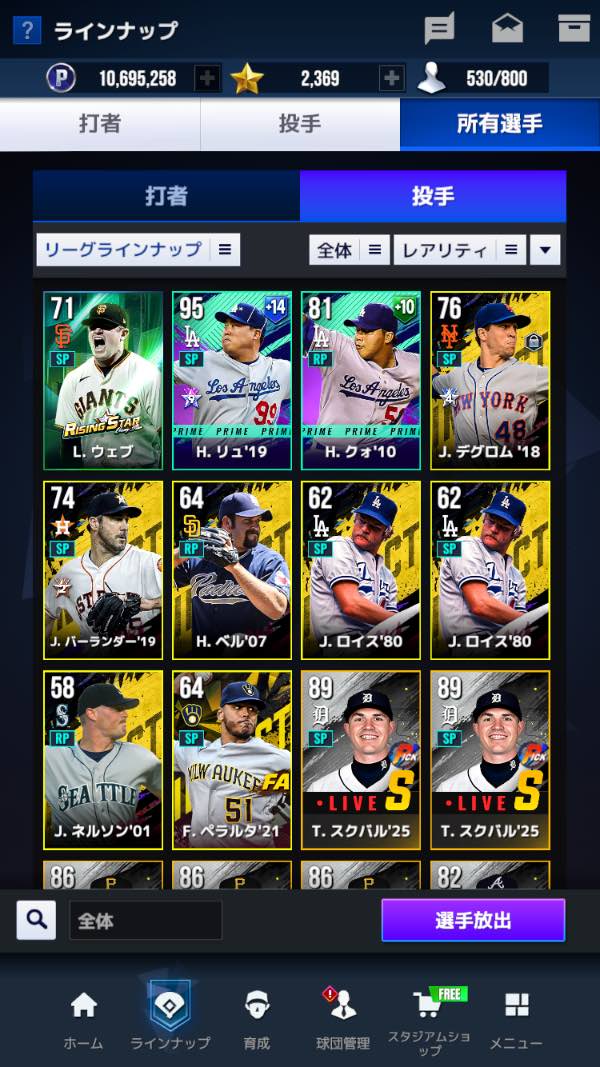
Task: Open the help question mark icon
Action: click(27, 30)
